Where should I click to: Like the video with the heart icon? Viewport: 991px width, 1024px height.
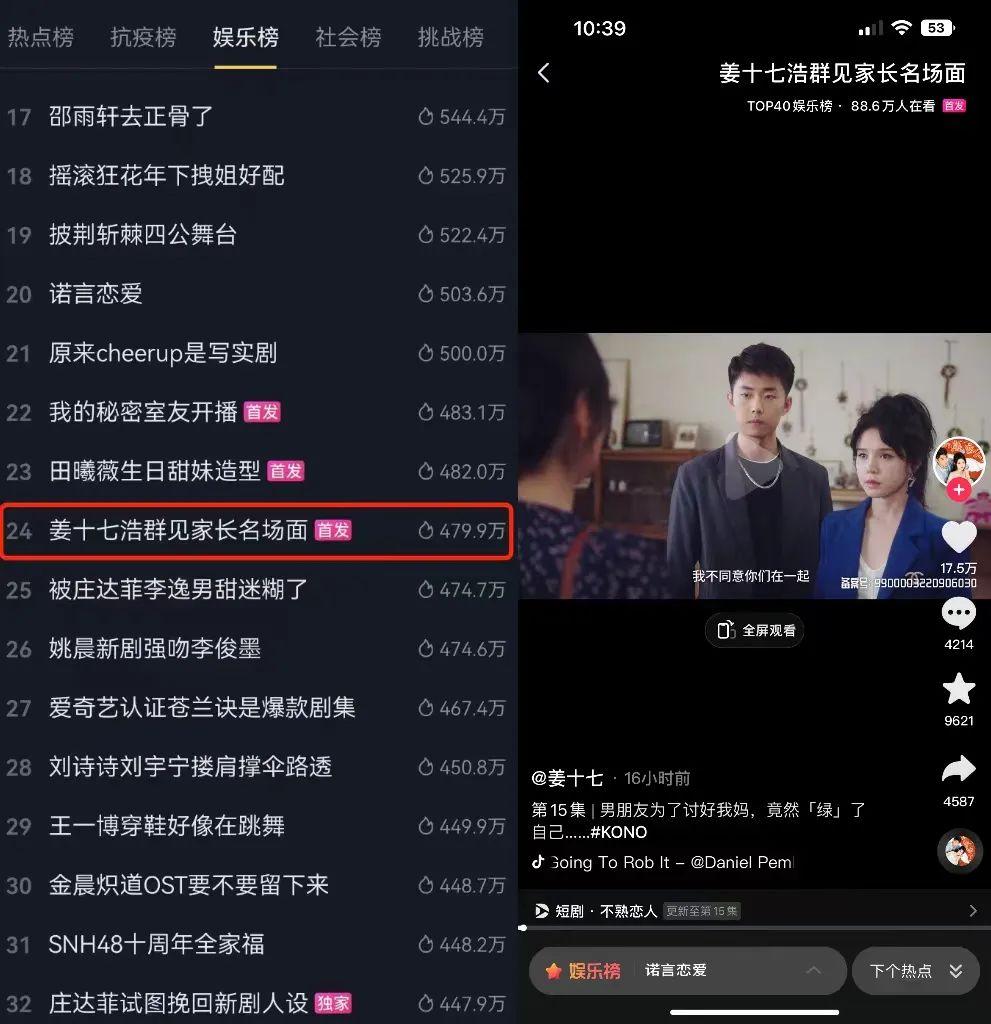point(959,538)
